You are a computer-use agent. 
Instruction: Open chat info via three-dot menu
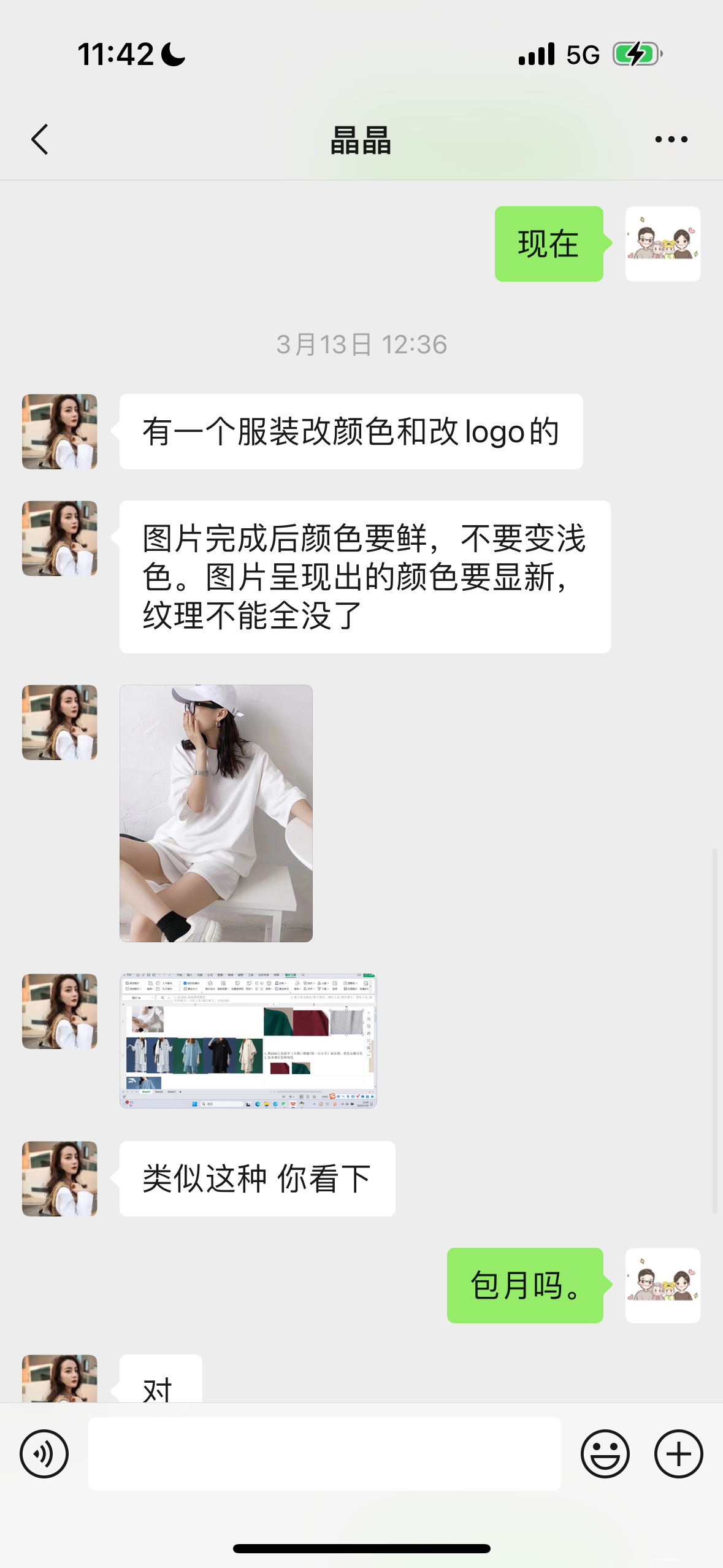point(671,139)
